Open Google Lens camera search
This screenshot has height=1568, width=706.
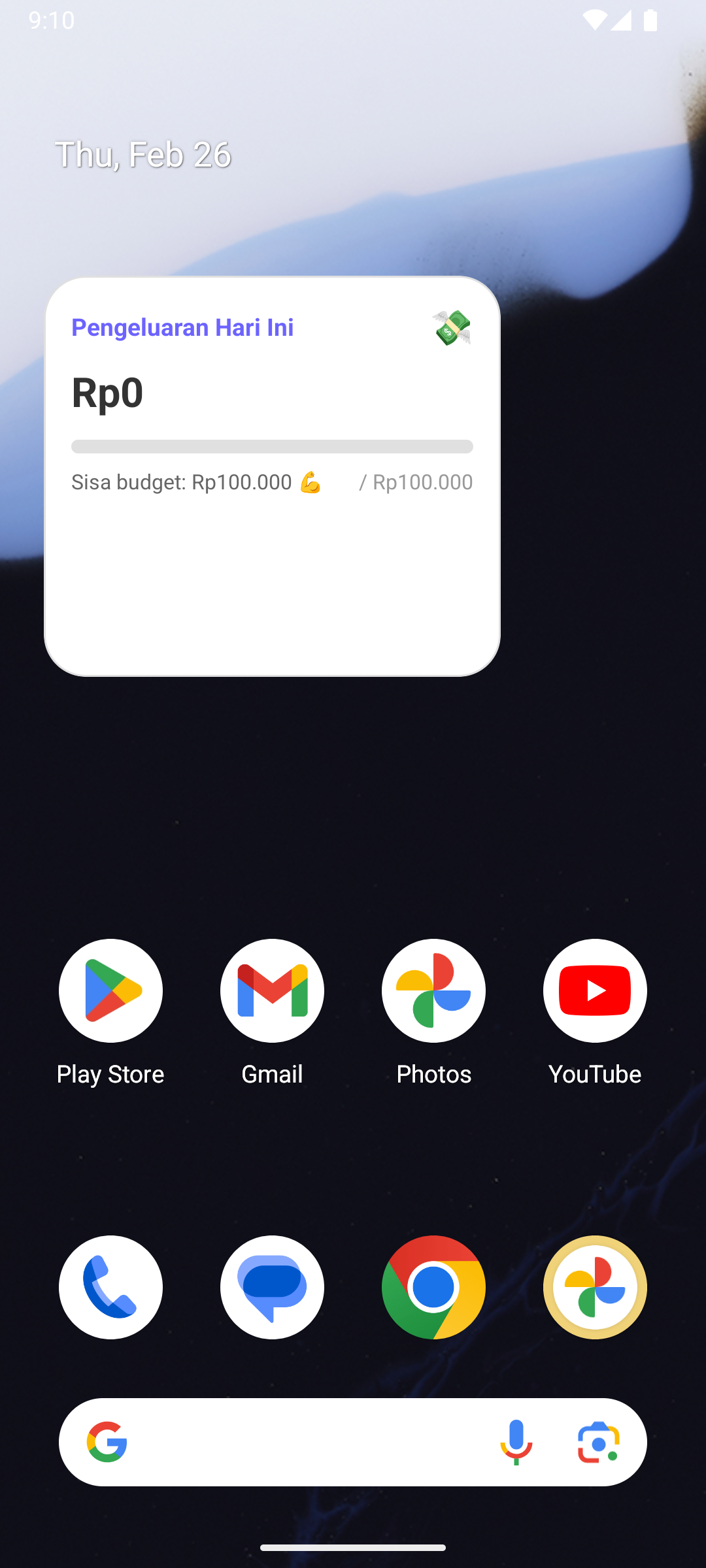(x=598, y=1442)
